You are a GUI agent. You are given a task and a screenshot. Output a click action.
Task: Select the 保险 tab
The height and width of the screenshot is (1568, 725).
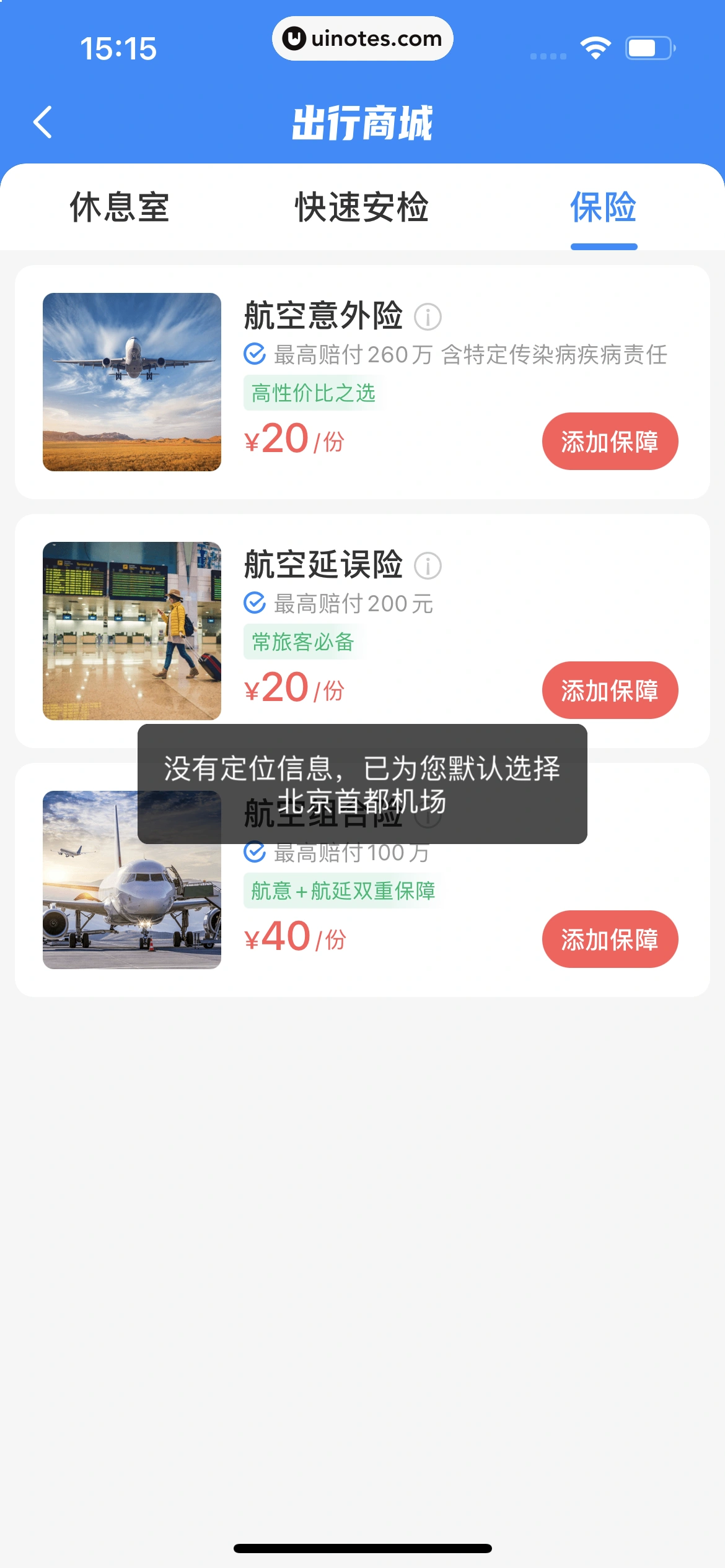[x=603, y=207]
